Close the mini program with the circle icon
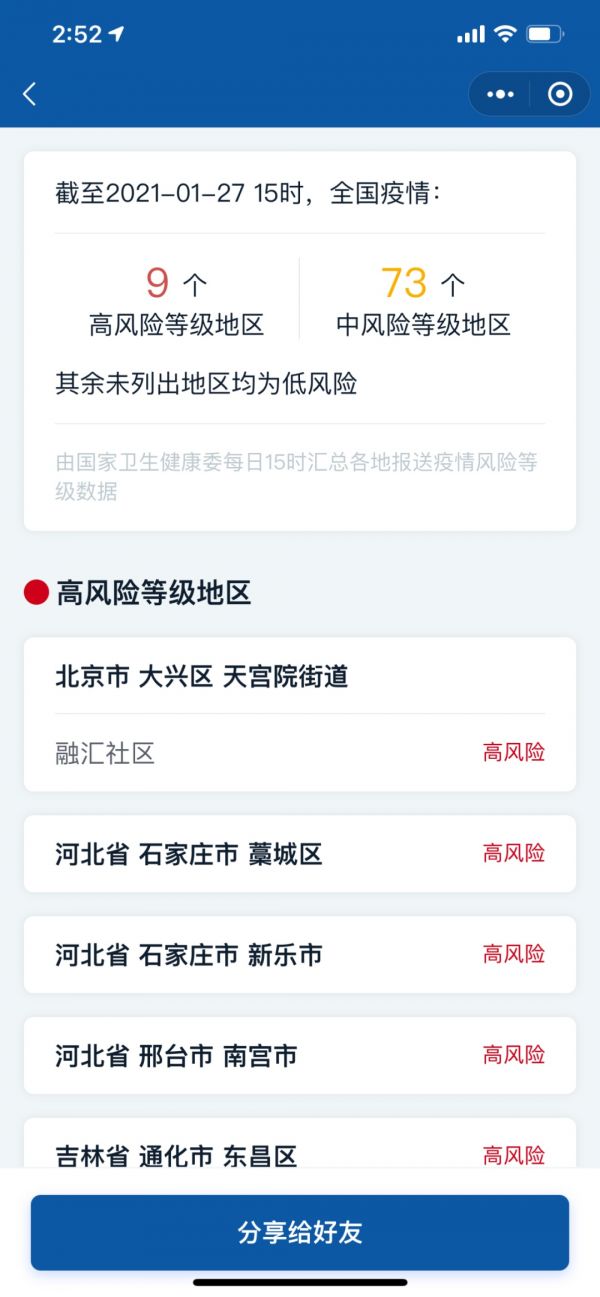 [x=560, y=94]
